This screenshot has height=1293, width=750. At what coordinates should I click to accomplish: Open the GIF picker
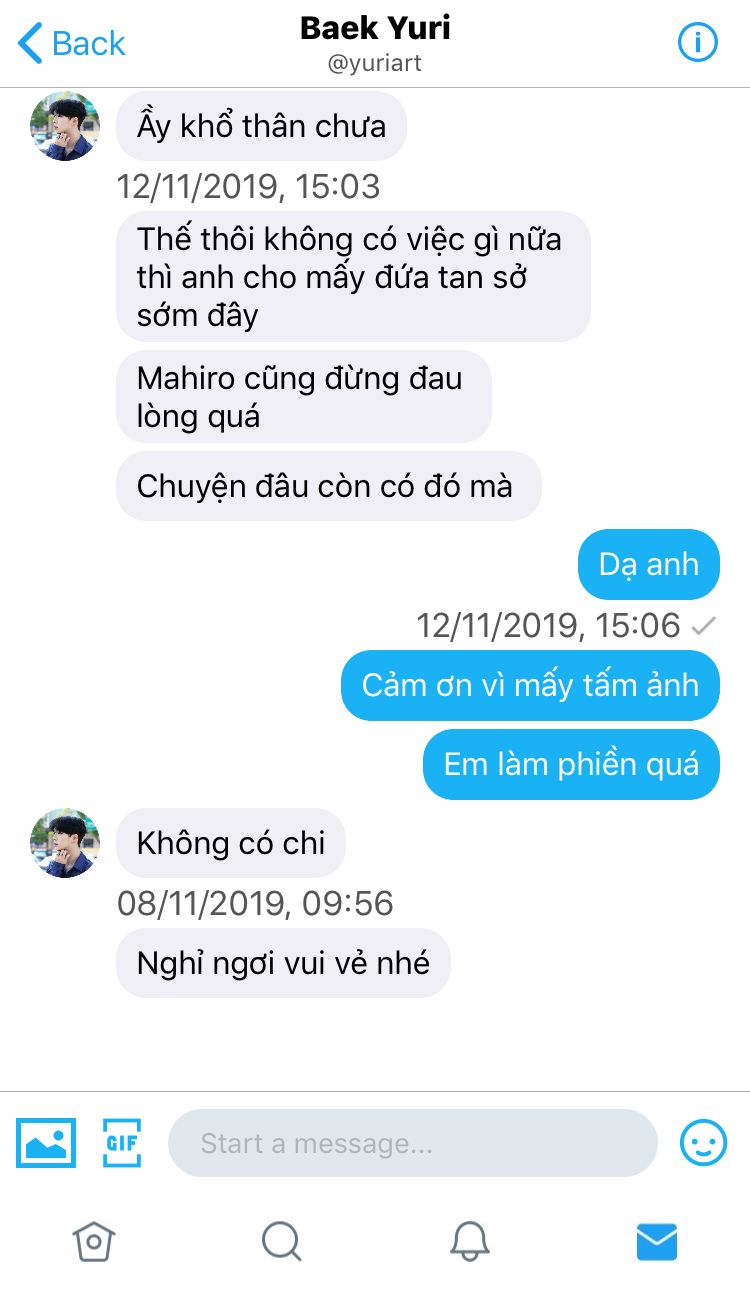point(122,1143)
